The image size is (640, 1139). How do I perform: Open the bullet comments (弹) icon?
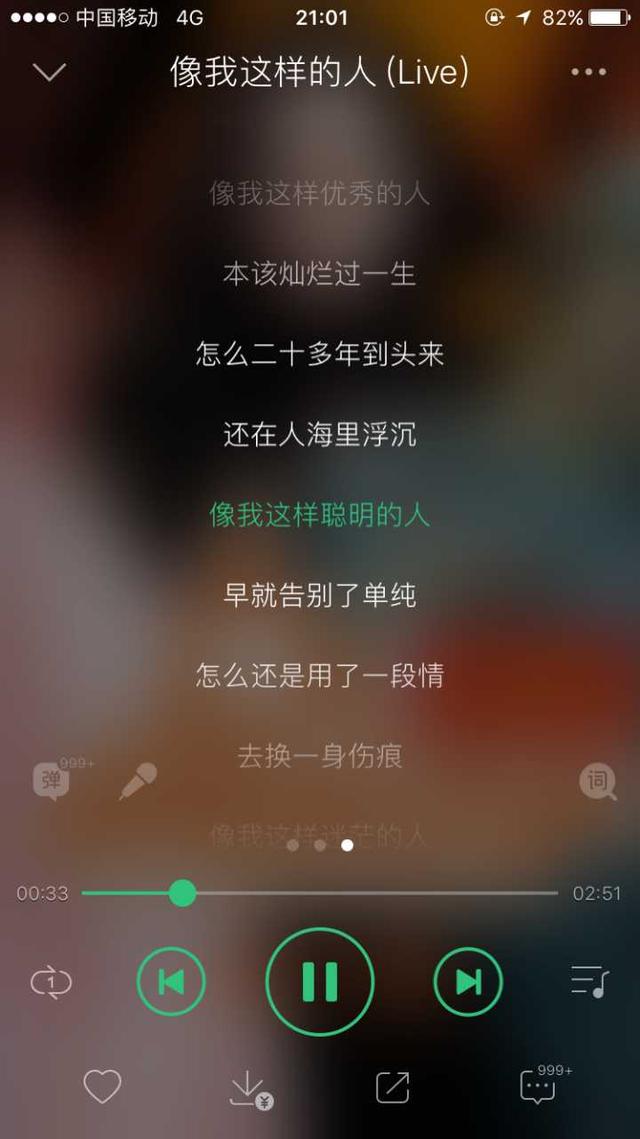[52, 781]
